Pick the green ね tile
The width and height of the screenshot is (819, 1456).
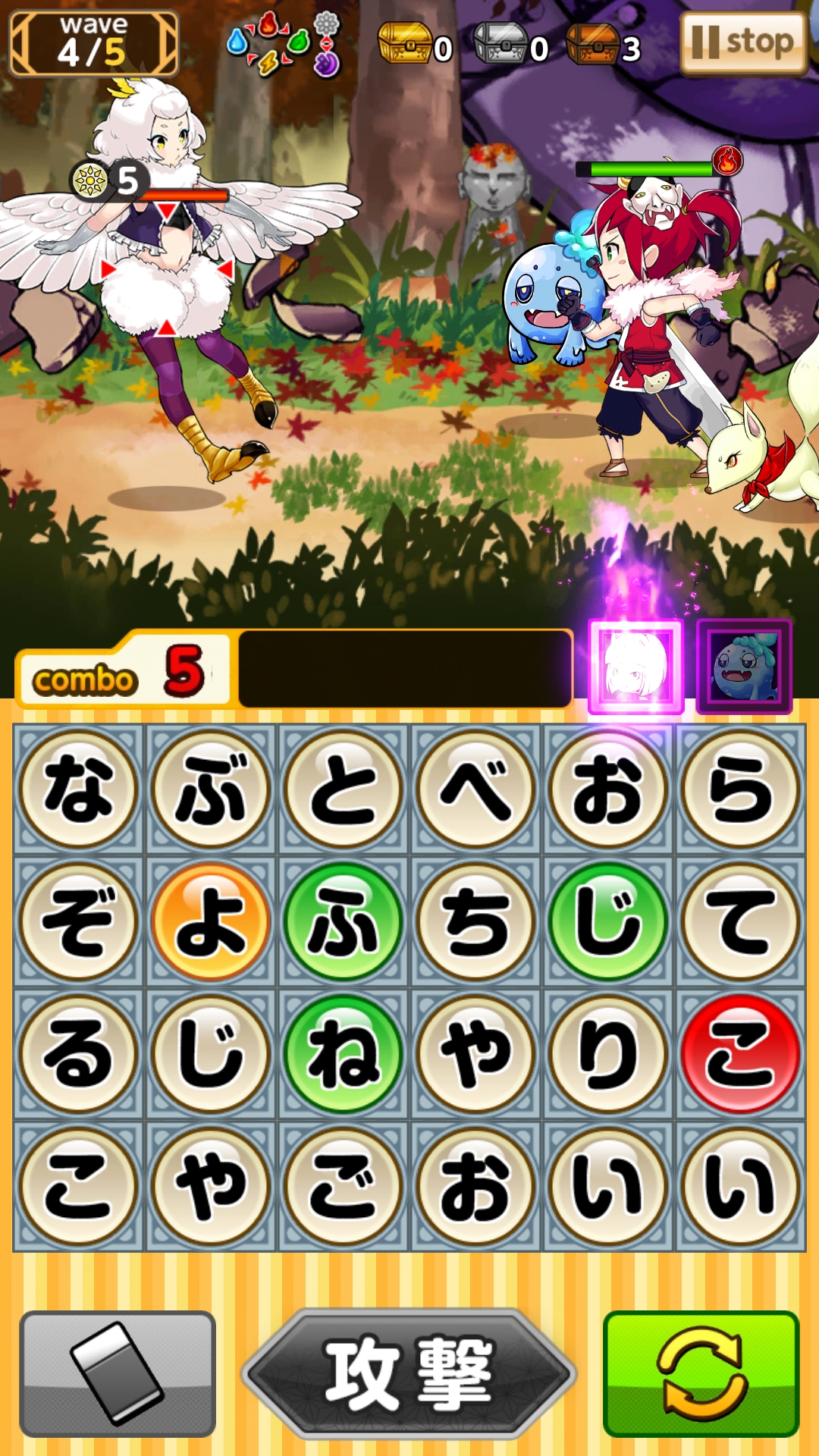pos(343,1054)
